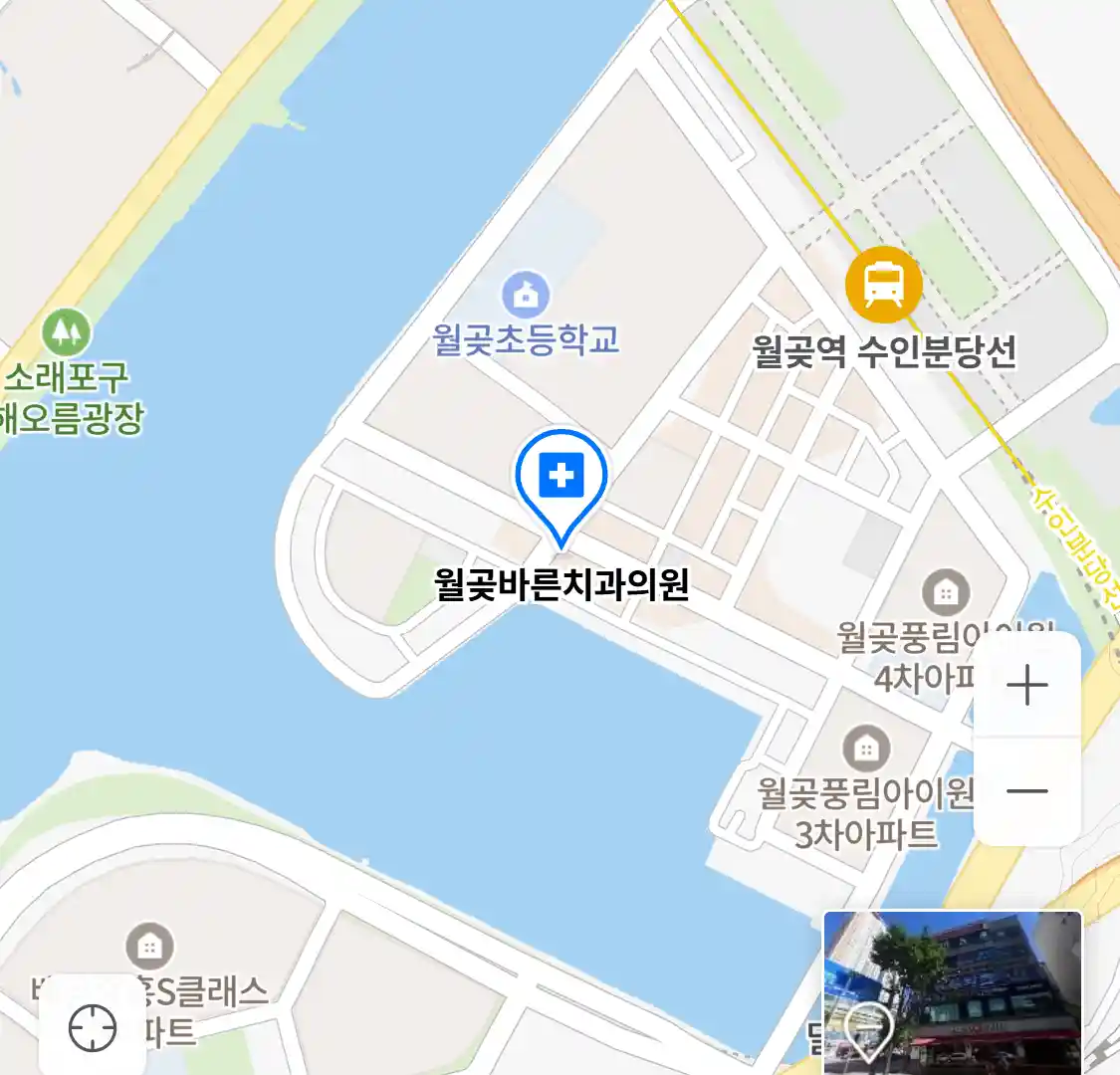Open the street view thumbnail

(952, 992)
